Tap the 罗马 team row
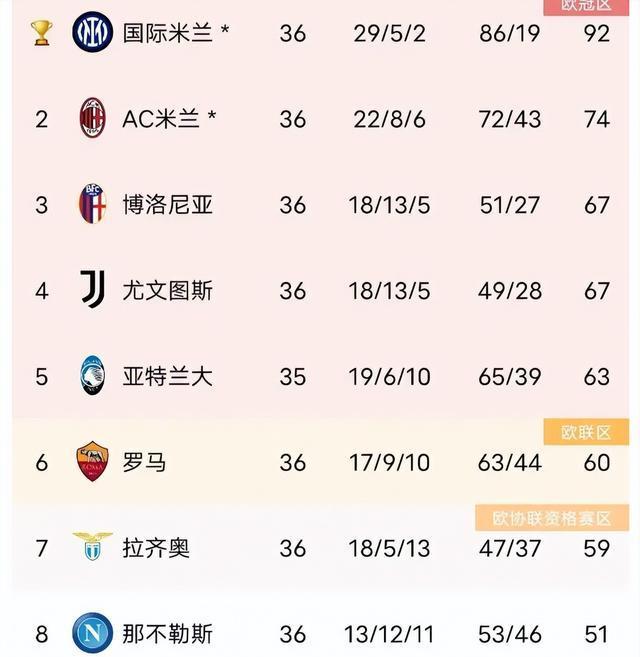Screen dimensions: 640x657 pos(144,462)
